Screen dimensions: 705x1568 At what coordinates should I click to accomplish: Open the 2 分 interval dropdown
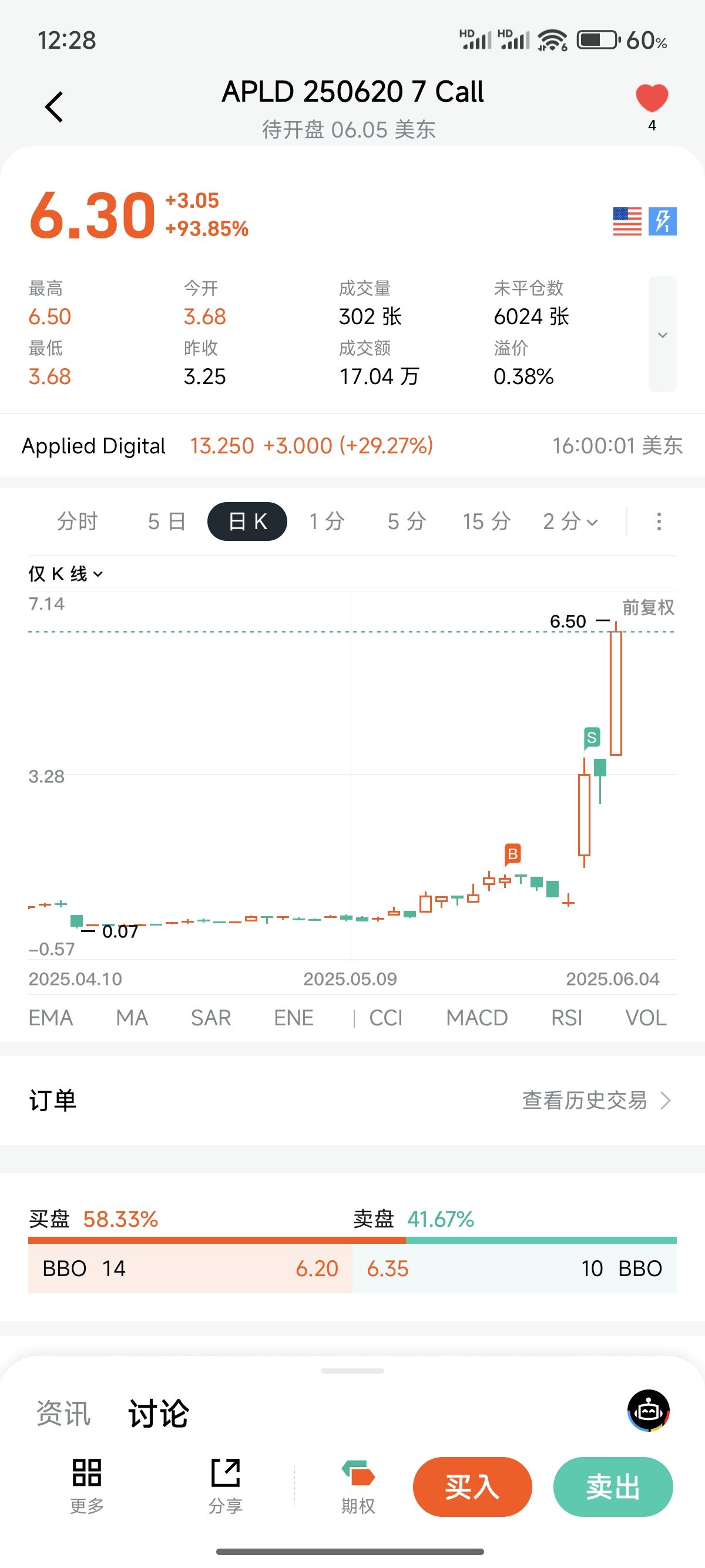(570, 521)
